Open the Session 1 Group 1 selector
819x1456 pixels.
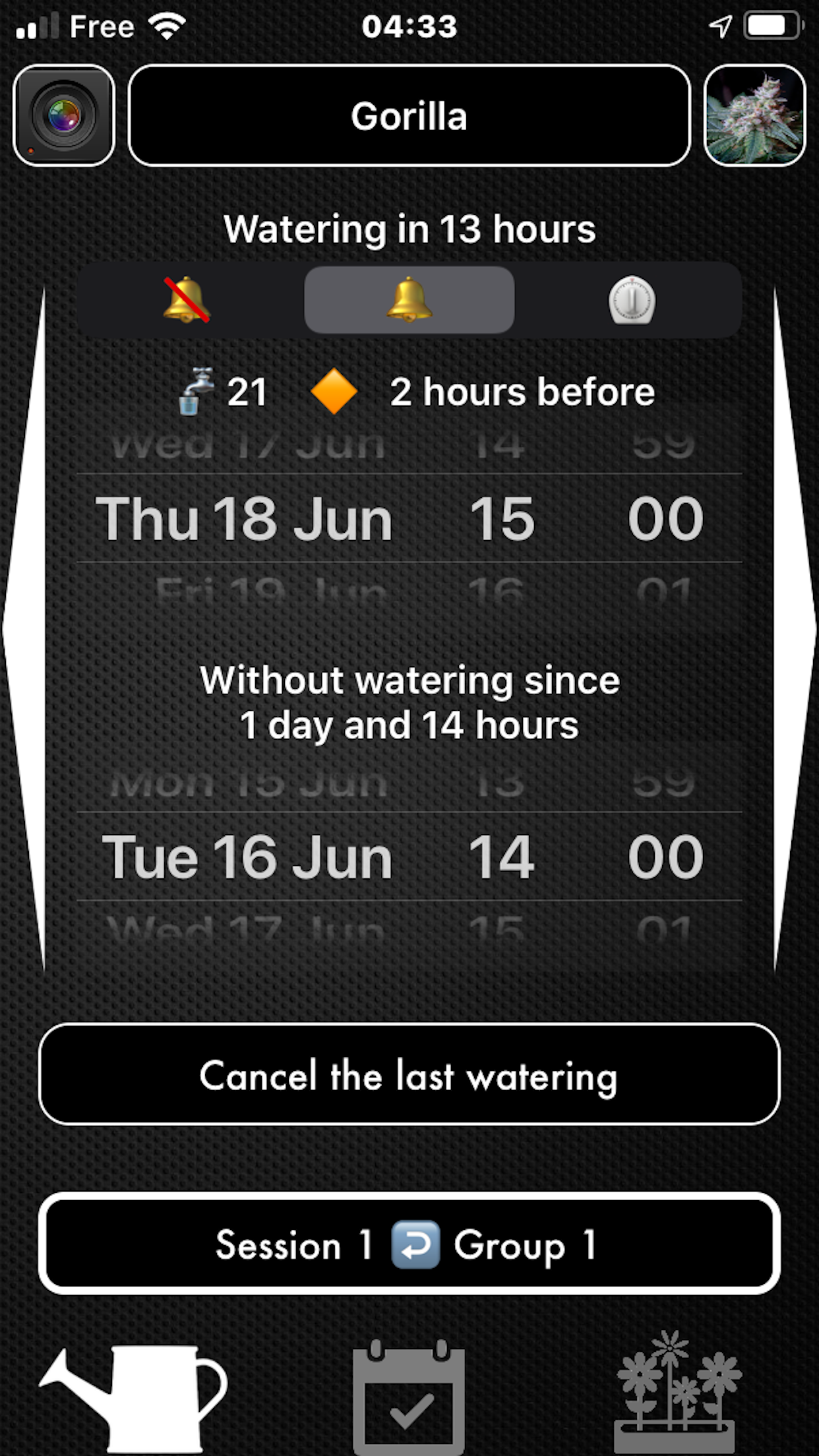point(409,1244)
